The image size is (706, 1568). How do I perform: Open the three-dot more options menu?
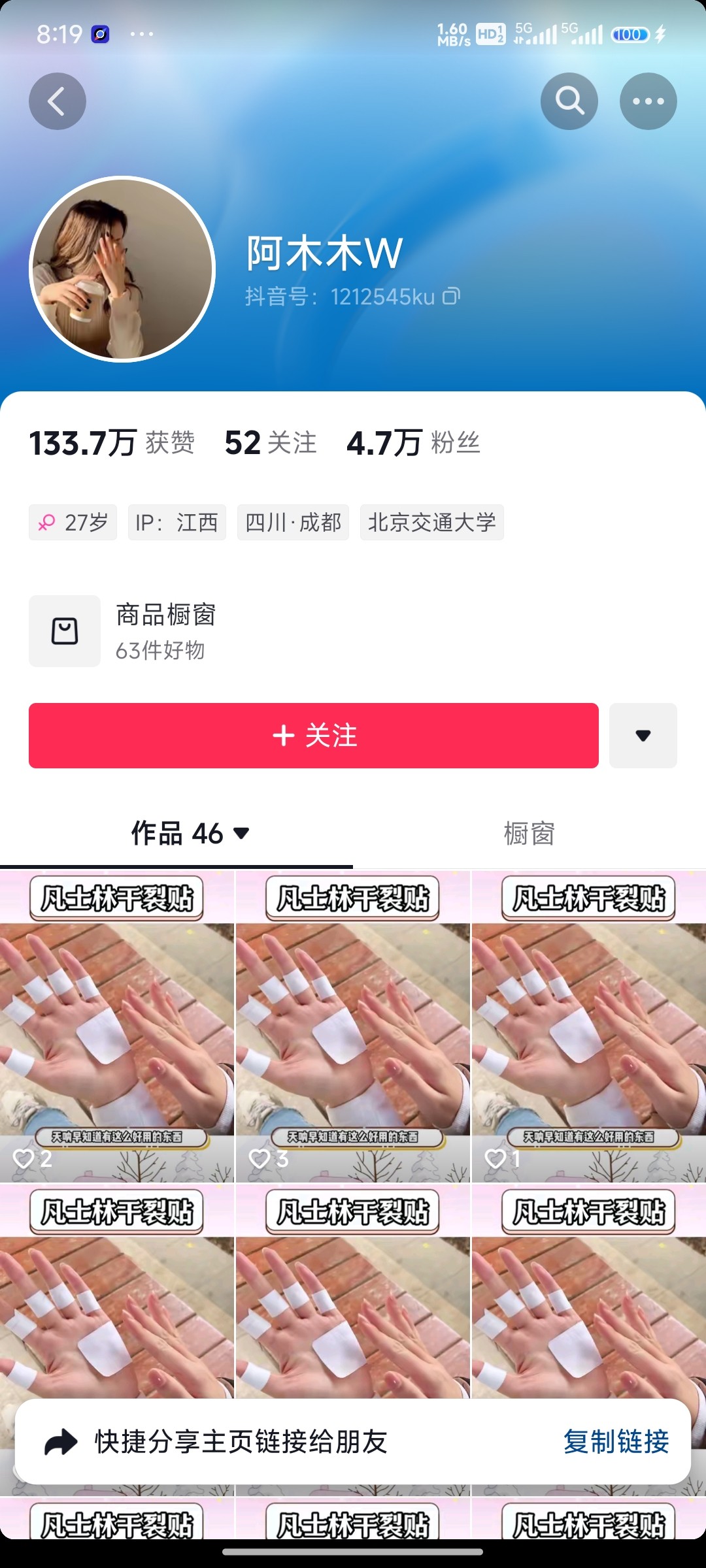(x=648, y=101)
